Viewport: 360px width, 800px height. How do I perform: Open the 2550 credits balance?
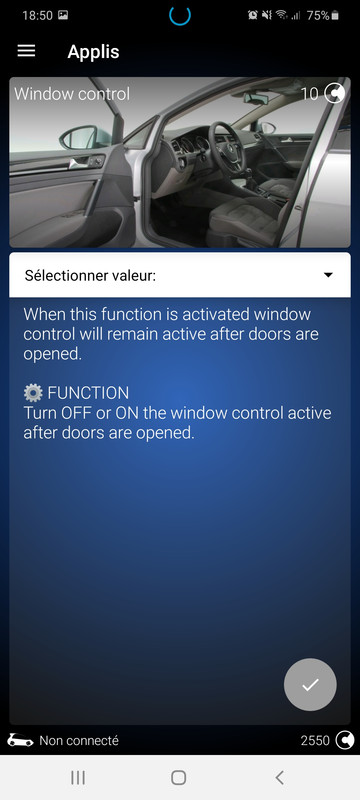click(327, 740)
